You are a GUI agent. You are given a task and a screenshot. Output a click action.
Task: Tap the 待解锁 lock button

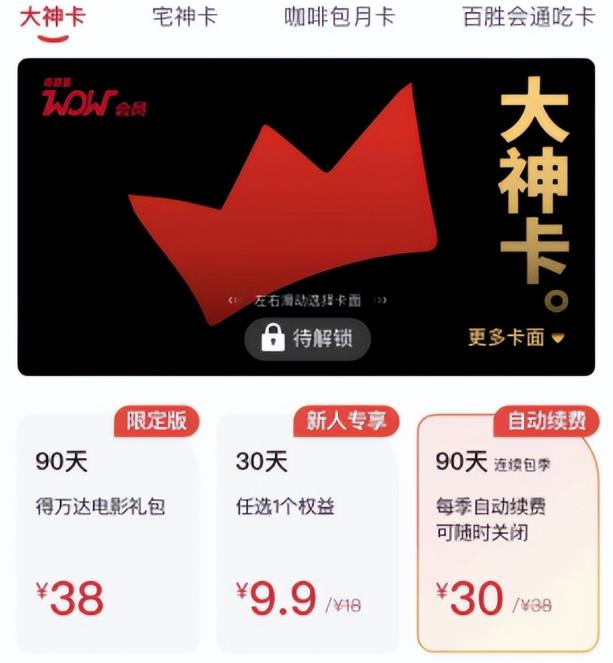308,339
